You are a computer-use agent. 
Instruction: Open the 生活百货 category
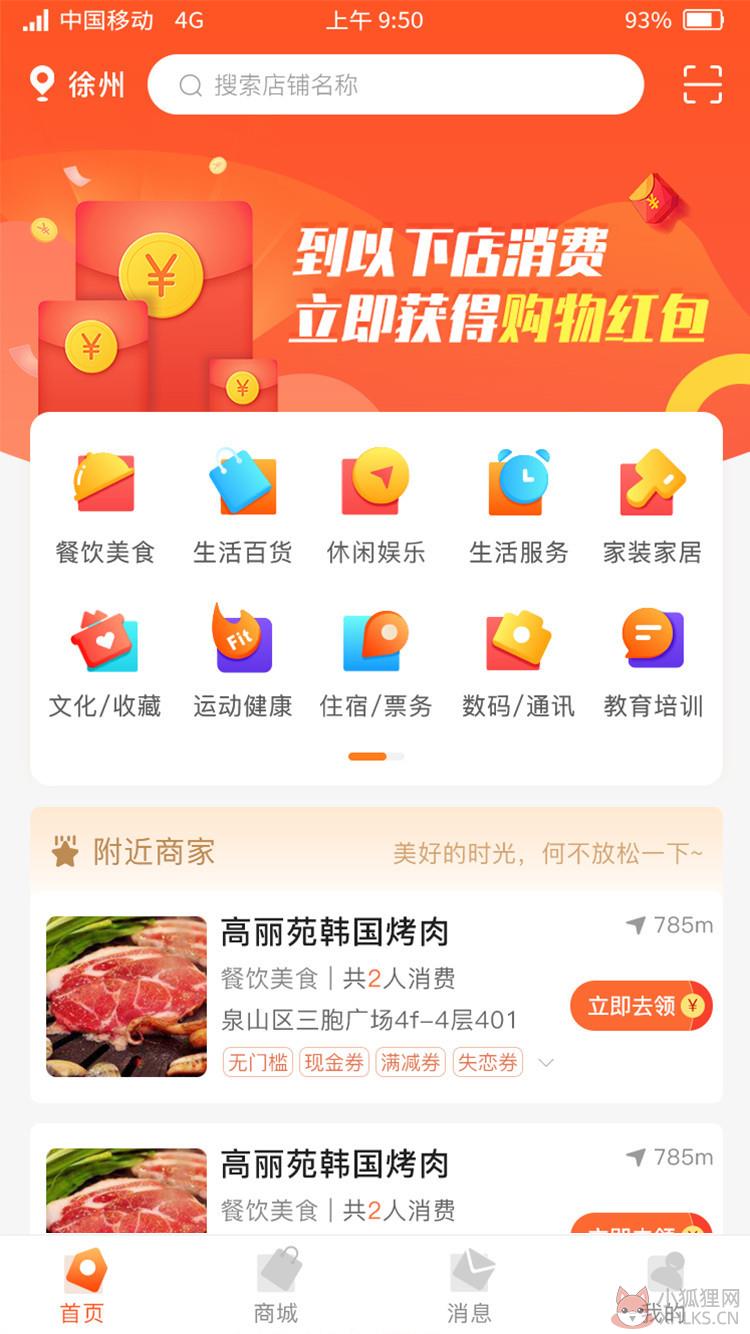coord(242,506)
